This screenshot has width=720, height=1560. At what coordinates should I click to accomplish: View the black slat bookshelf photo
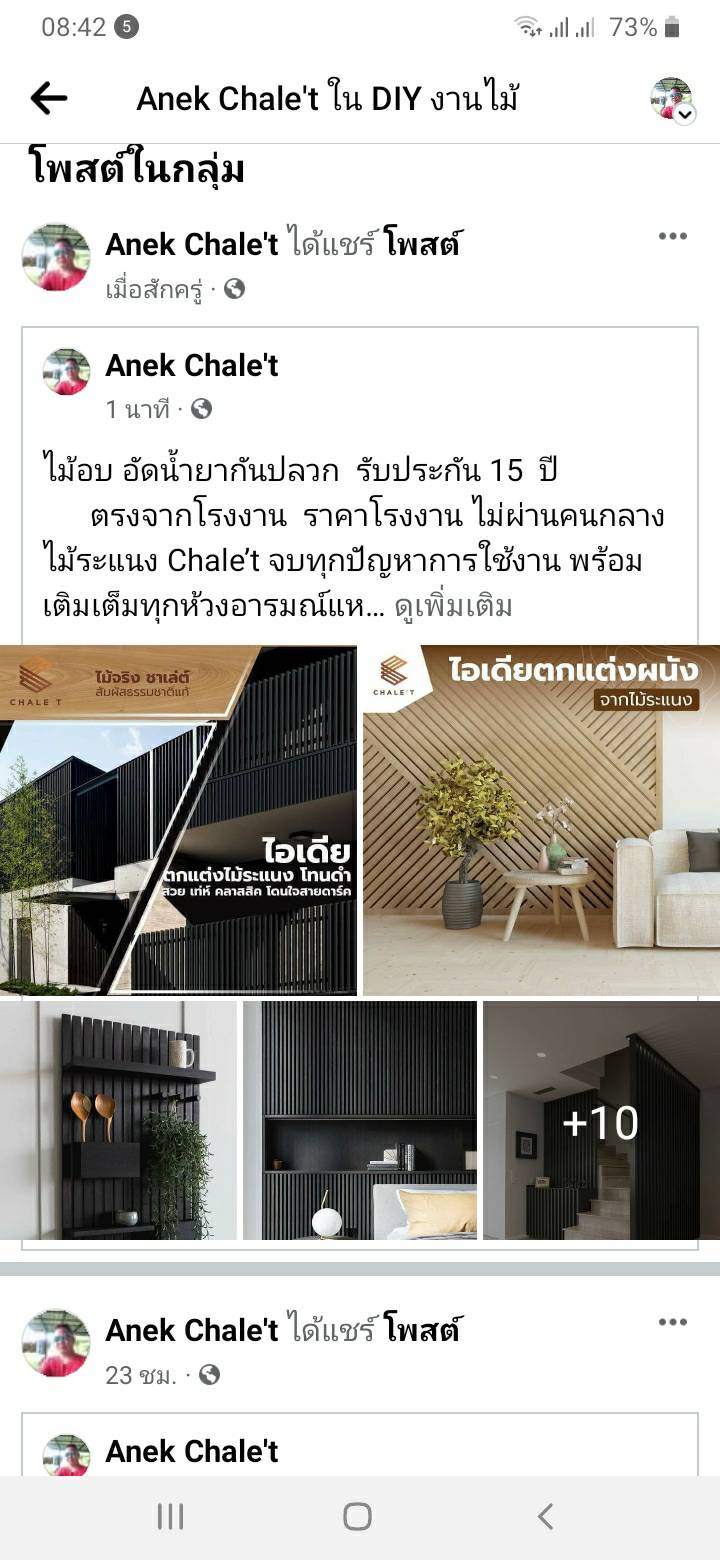360,1121
